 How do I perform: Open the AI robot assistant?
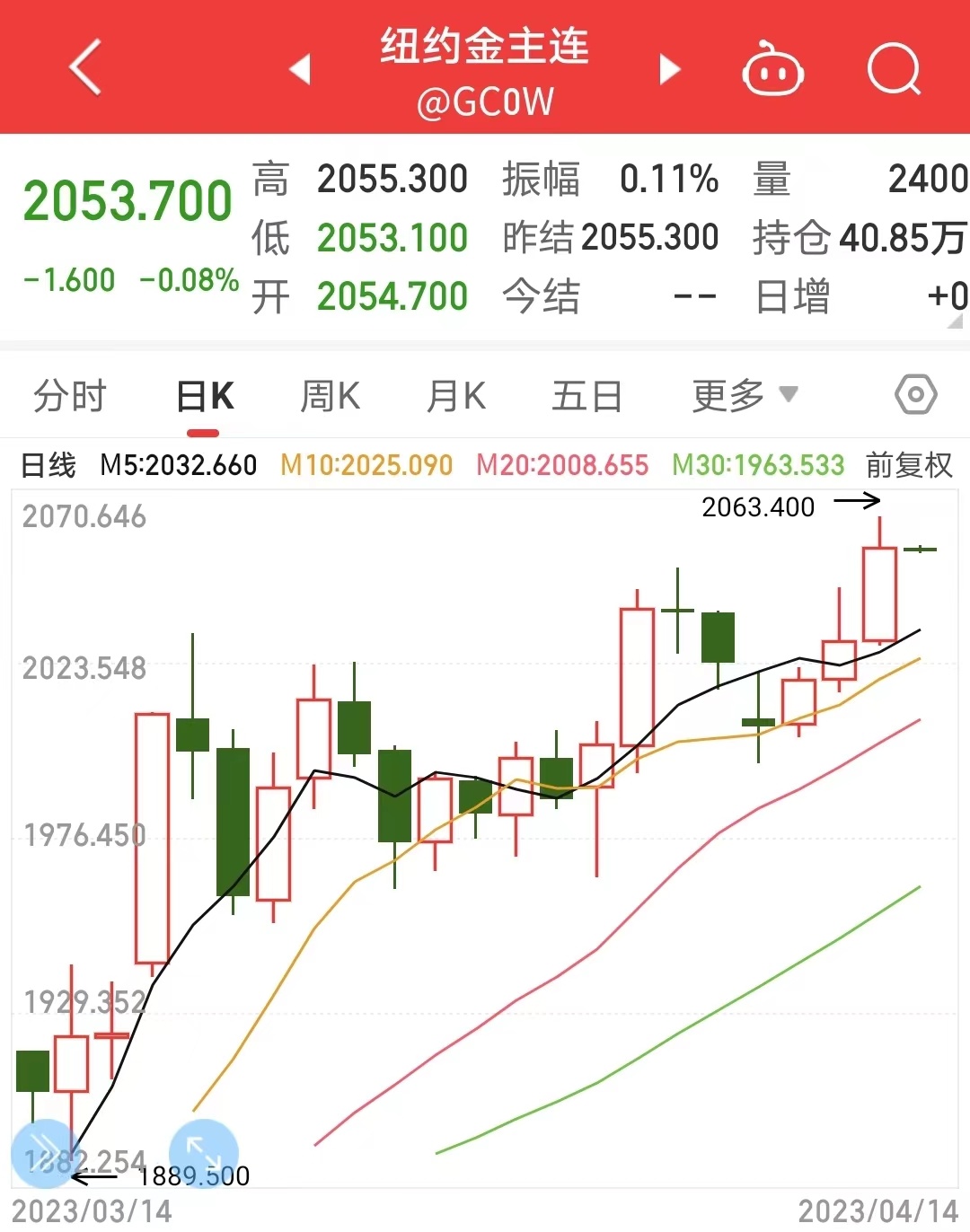[x=771, y=68]
